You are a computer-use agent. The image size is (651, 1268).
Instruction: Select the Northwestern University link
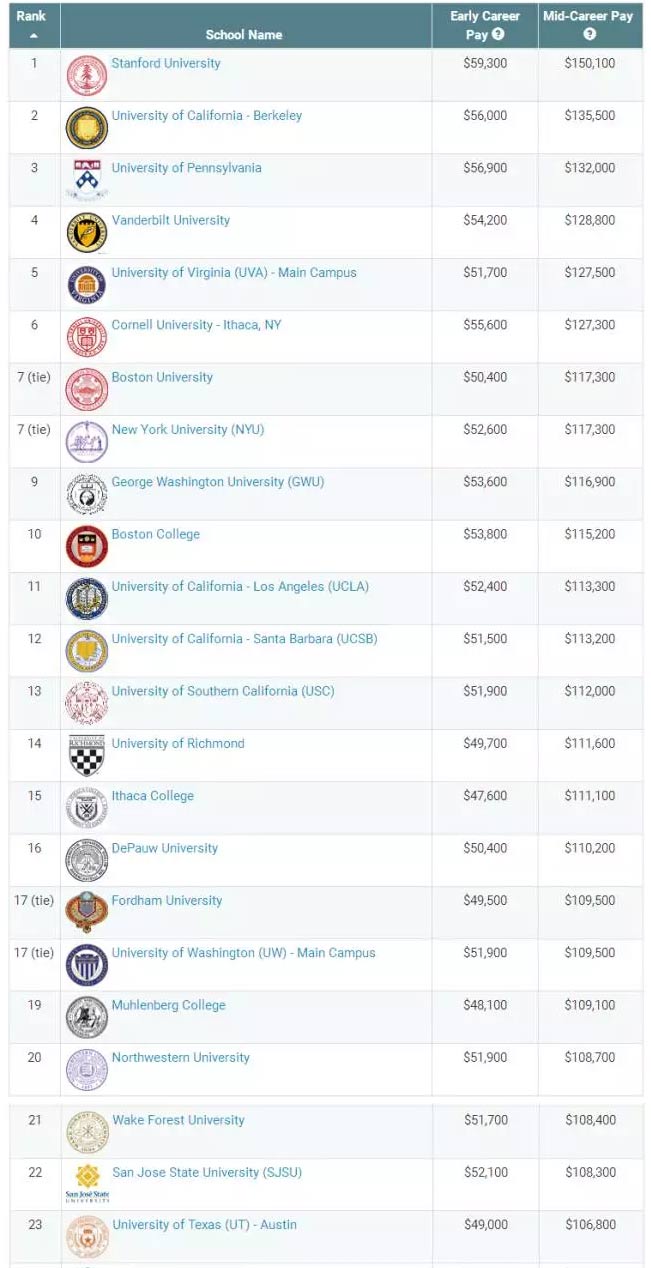click(x=181, y=1057)
